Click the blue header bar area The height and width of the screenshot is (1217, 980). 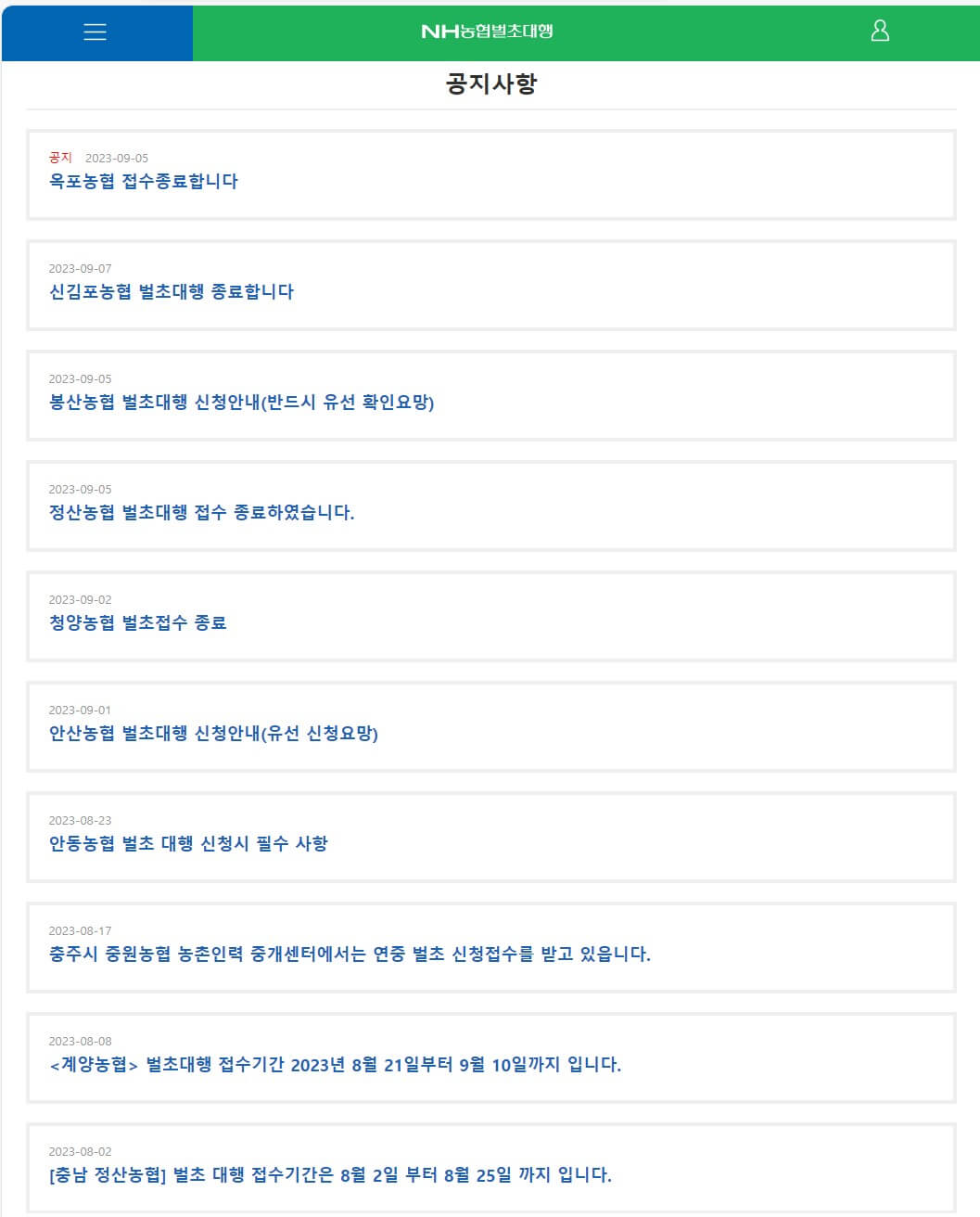tap(148, 30)
